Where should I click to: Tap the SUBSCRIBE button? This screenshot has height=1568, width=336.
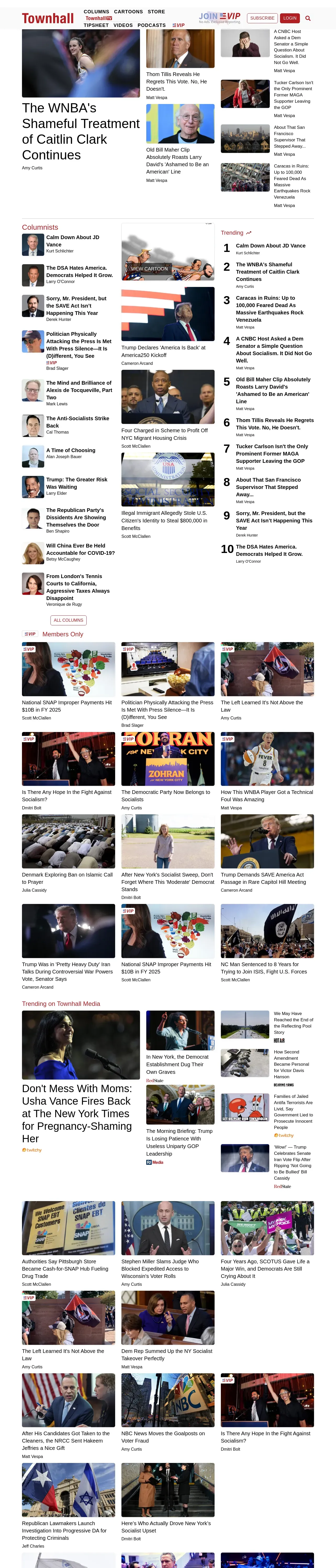[x=262, y=18]
